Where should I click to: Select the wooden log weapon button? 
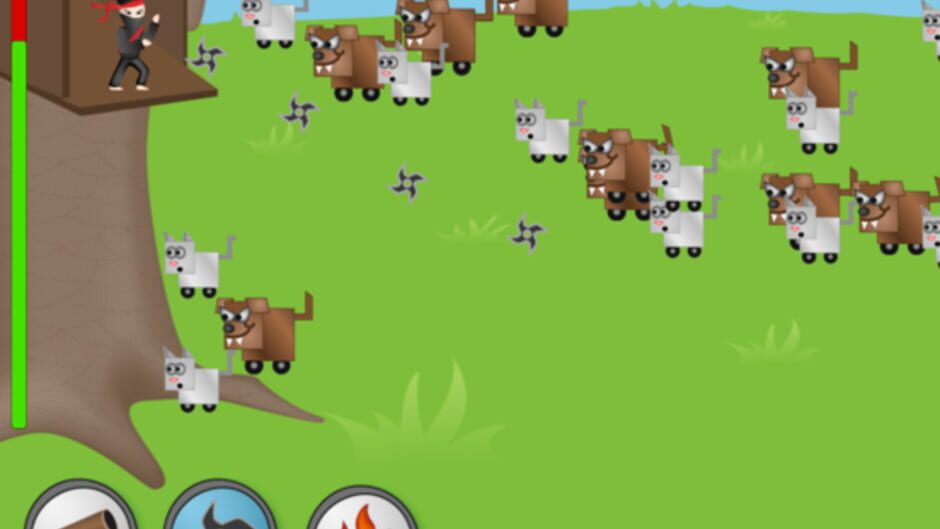[80, 505]
